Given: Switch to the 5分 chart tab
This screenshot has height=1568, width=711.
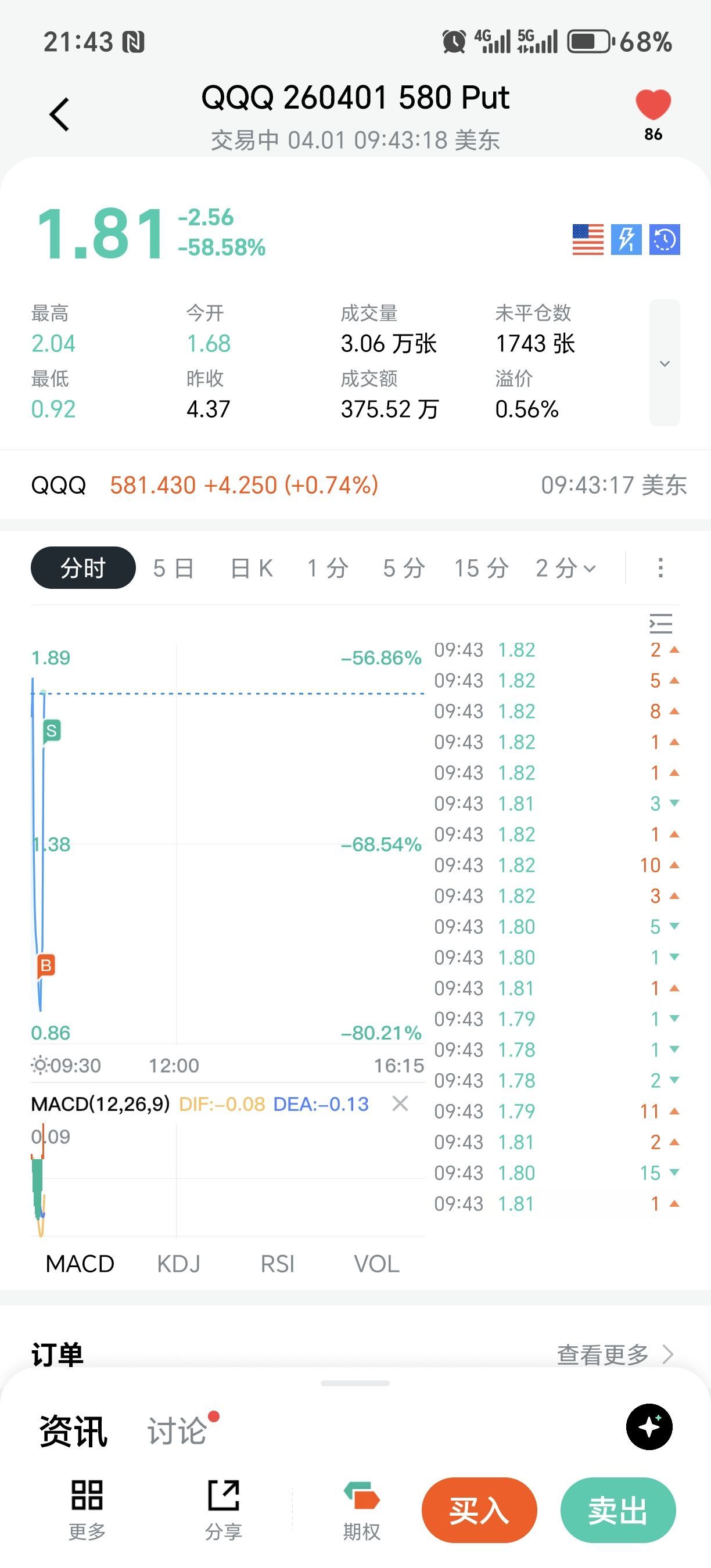Looking at the screenshot, I should 404,568.
